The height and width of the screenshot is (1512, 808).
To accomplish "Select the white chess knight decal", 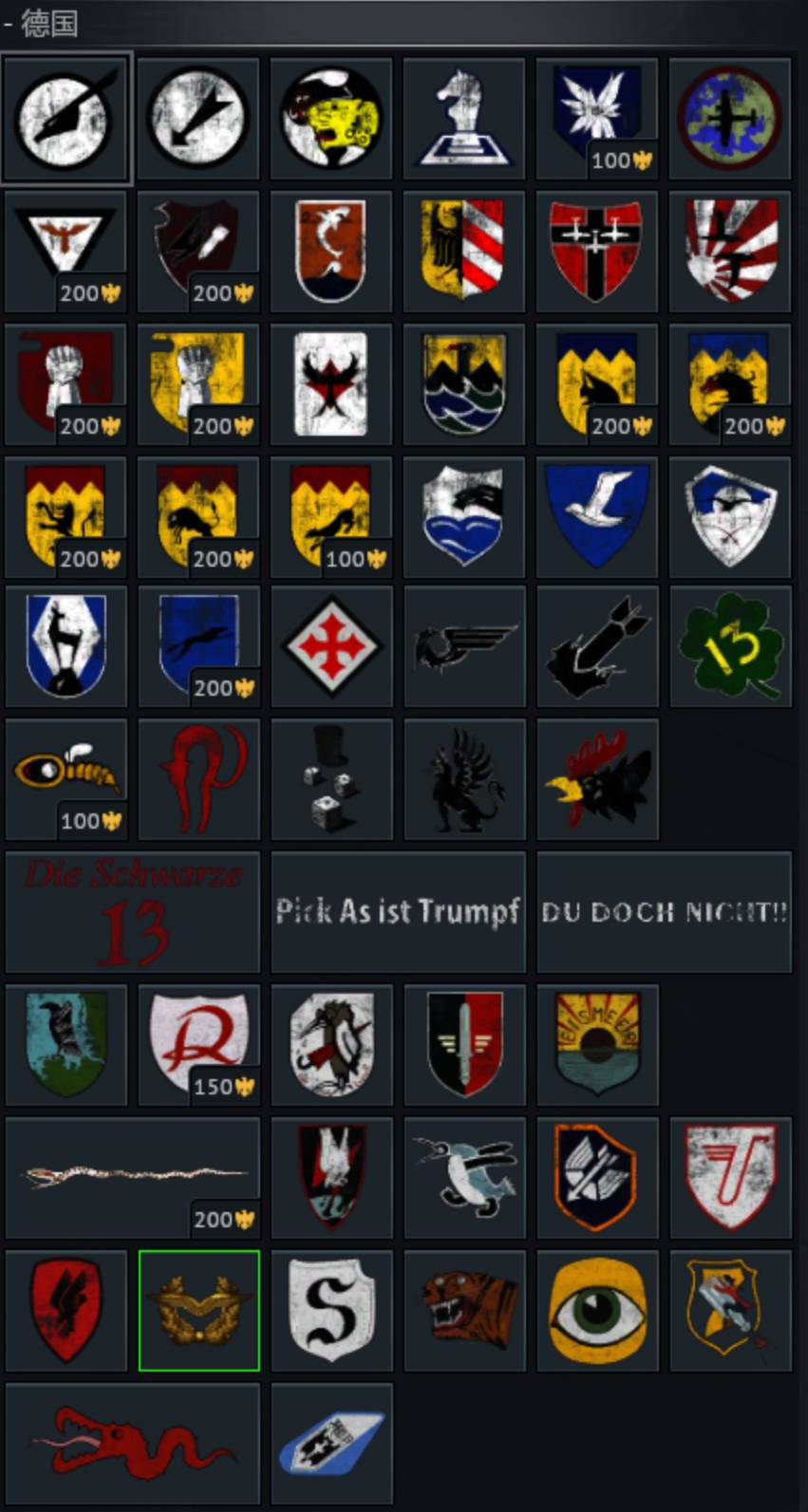I will click(x=464, y=119).
